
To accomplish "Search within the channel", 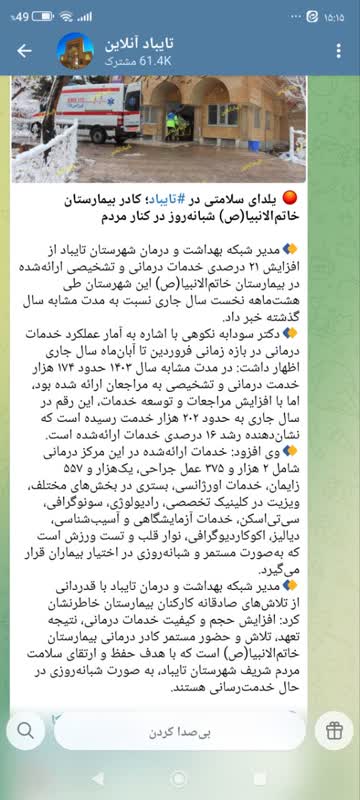I will (x=25, y=731).
